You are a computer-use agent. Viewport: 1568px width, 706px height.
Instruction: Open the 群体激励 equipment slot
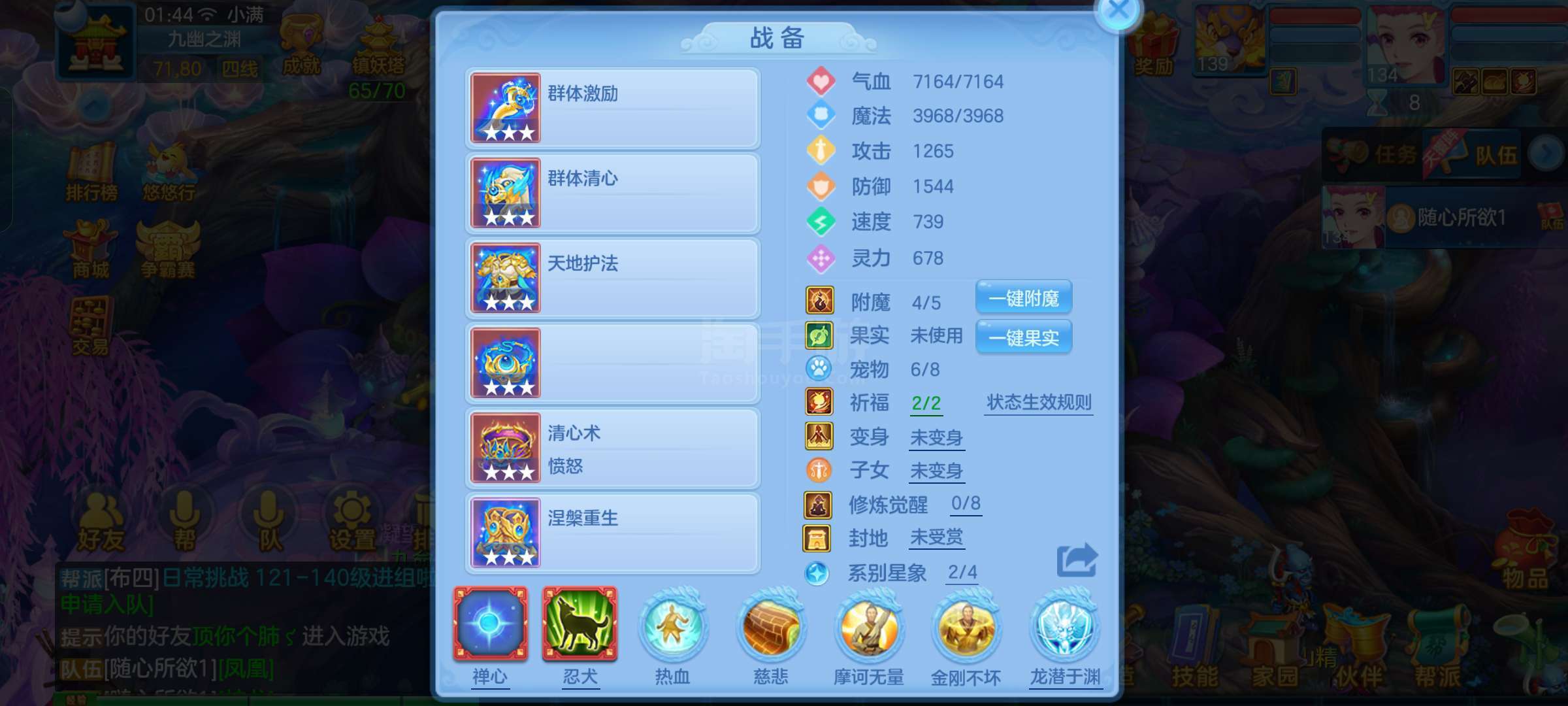612,109
